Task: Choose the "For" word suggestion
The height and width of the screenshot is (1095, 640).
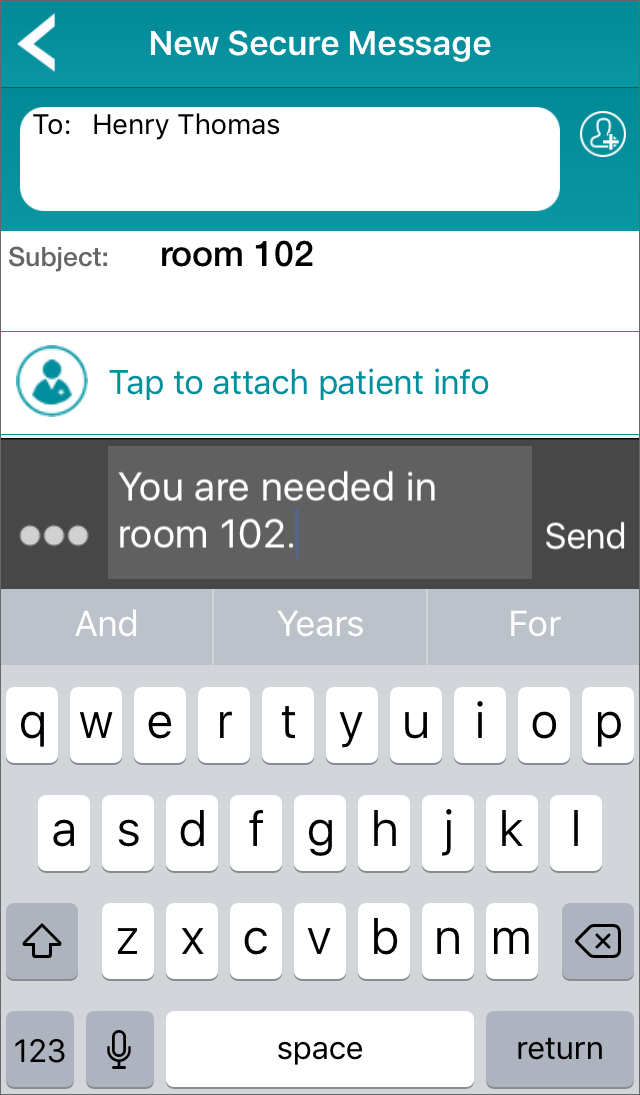Action: click(x=534, y=624)
